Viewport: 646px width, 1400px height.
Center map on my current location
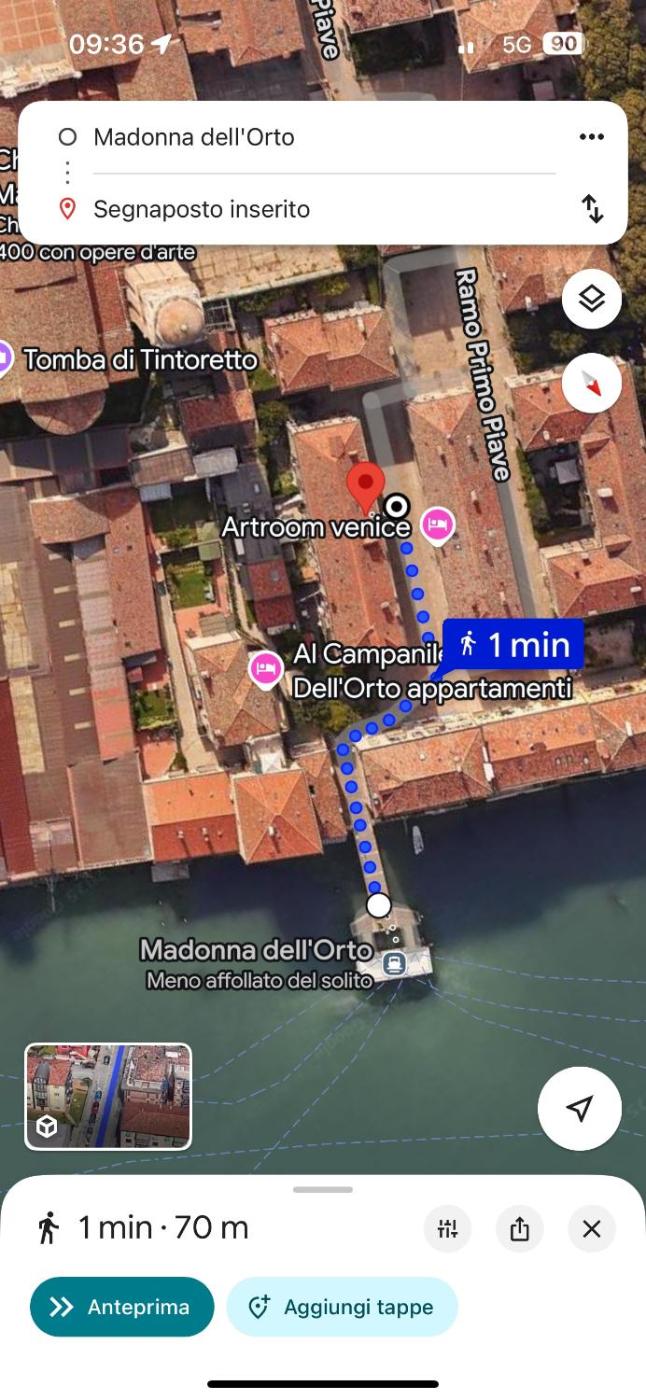coord(579,1108)
